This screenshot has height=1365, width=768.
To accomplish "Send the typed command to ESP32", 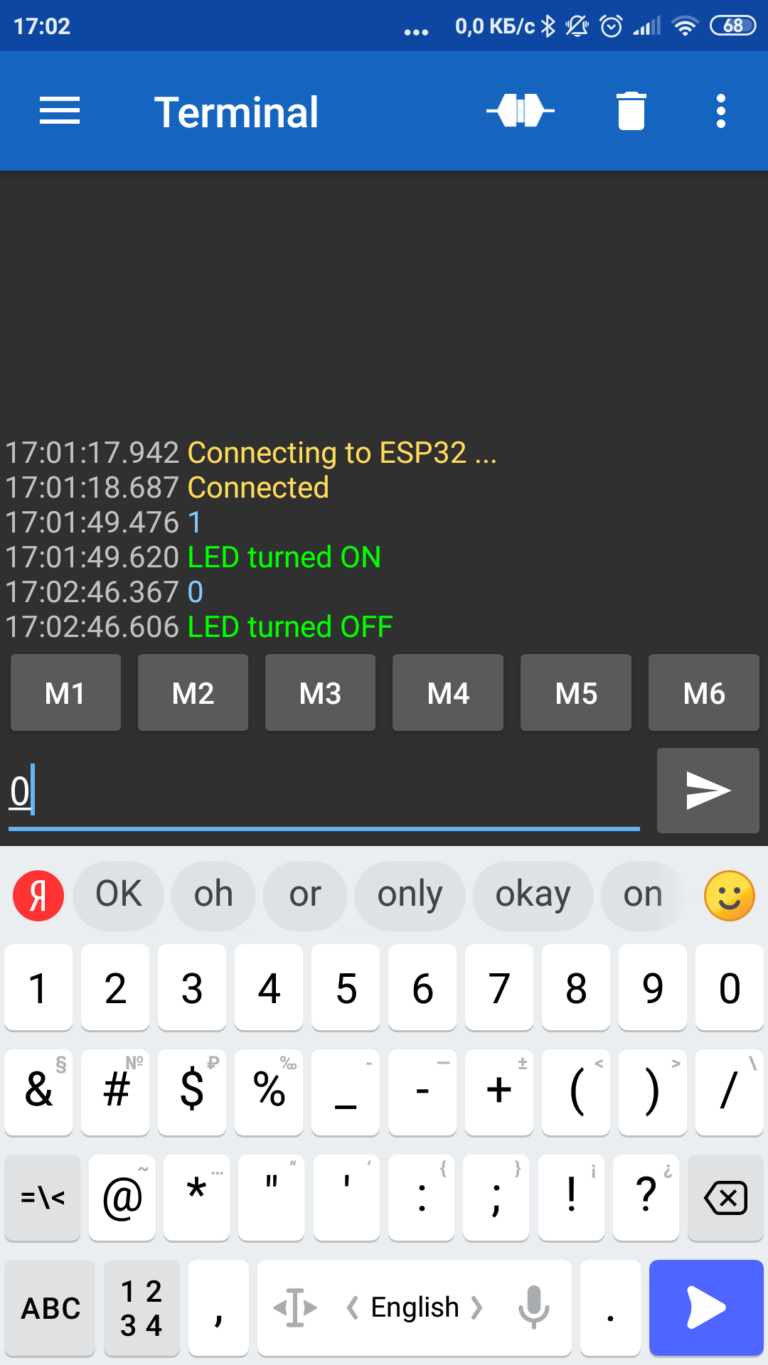I will [708, 791].
